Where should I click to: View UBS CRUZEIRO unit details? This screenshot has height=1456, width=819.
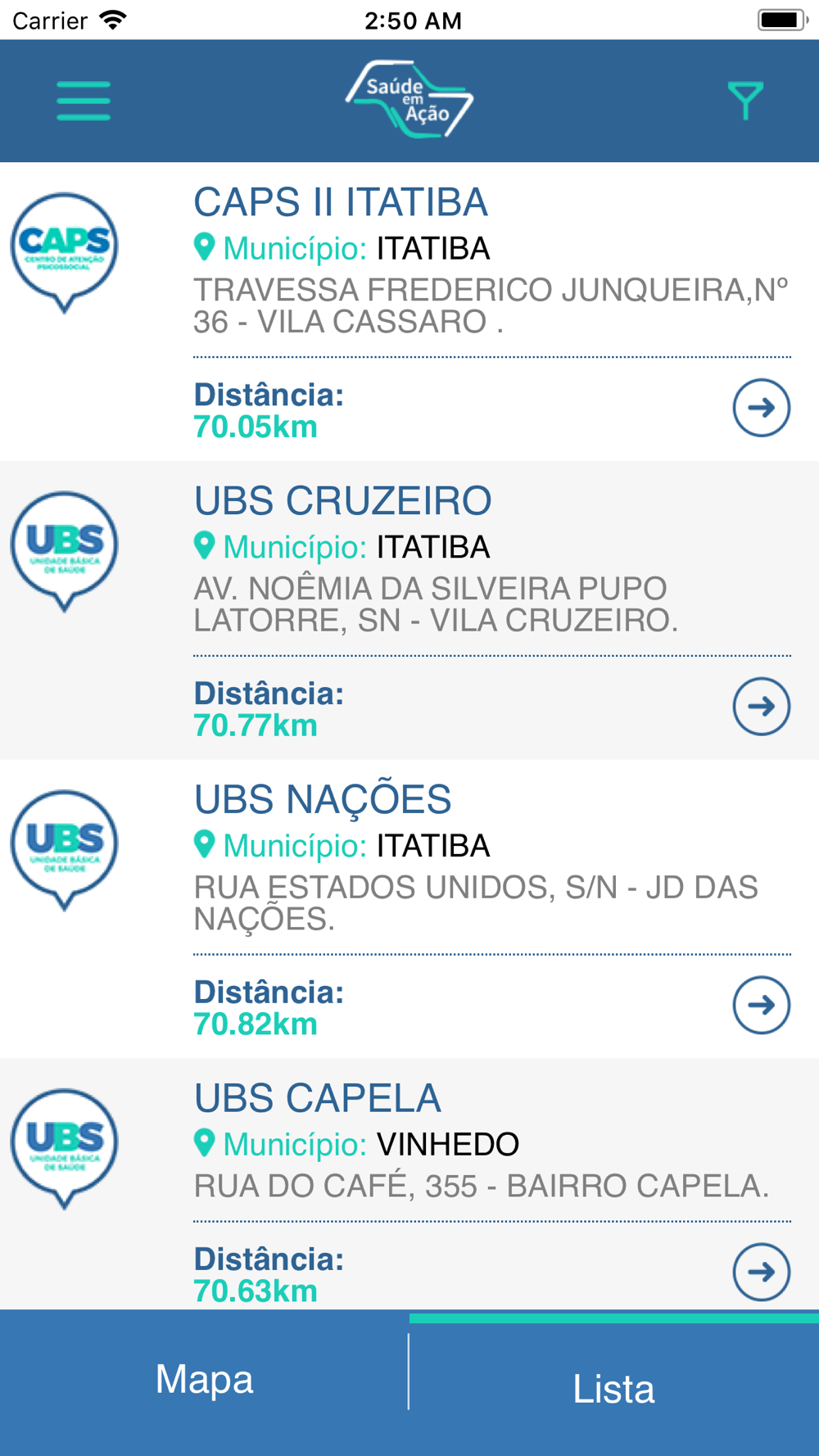pyautogui.click(x=409, y=610)
